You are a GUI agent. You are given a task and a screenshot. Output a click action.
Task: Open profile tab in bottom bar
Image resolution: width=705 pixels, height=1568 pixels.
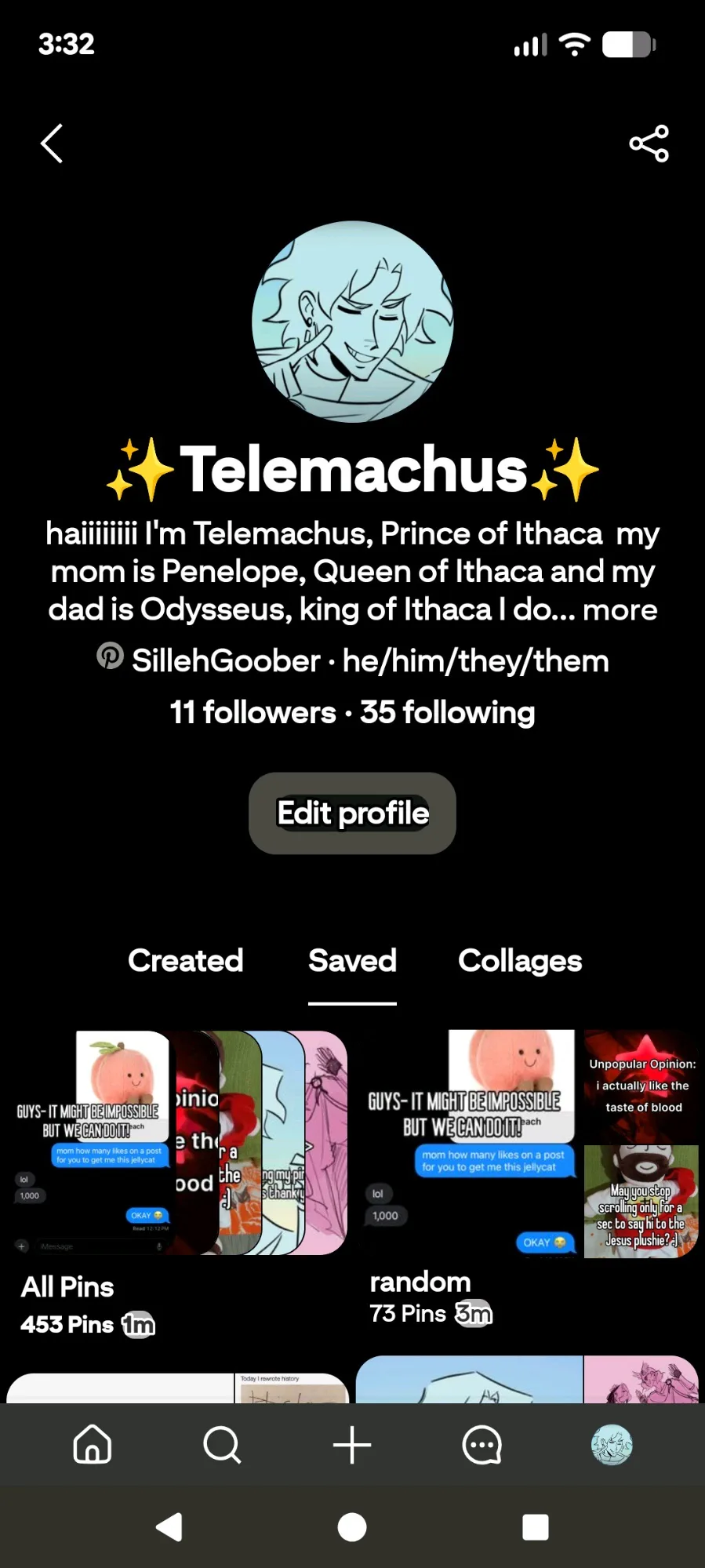612,1445
